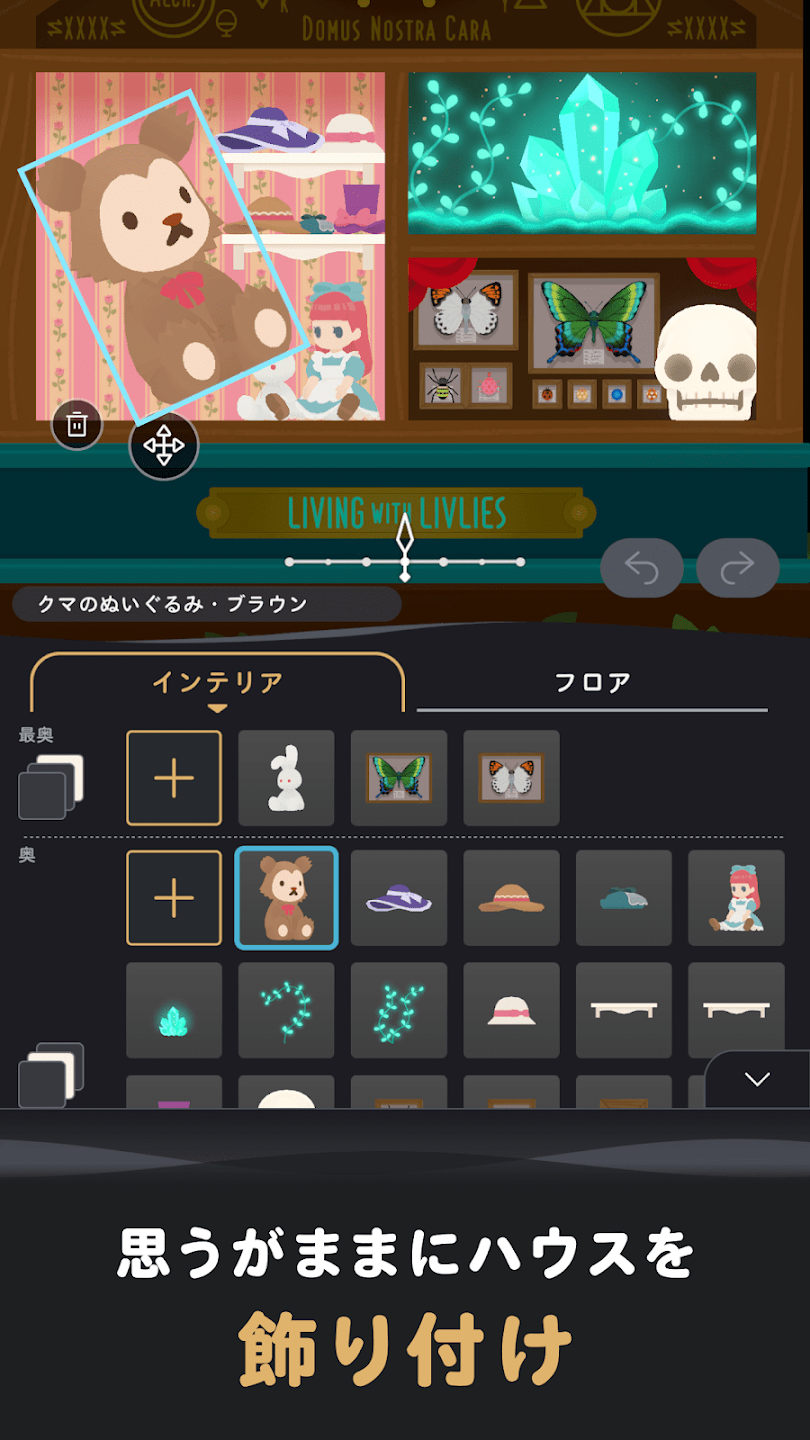
Task: Select the green butterfly frame item
Action: tap(398, 778)
